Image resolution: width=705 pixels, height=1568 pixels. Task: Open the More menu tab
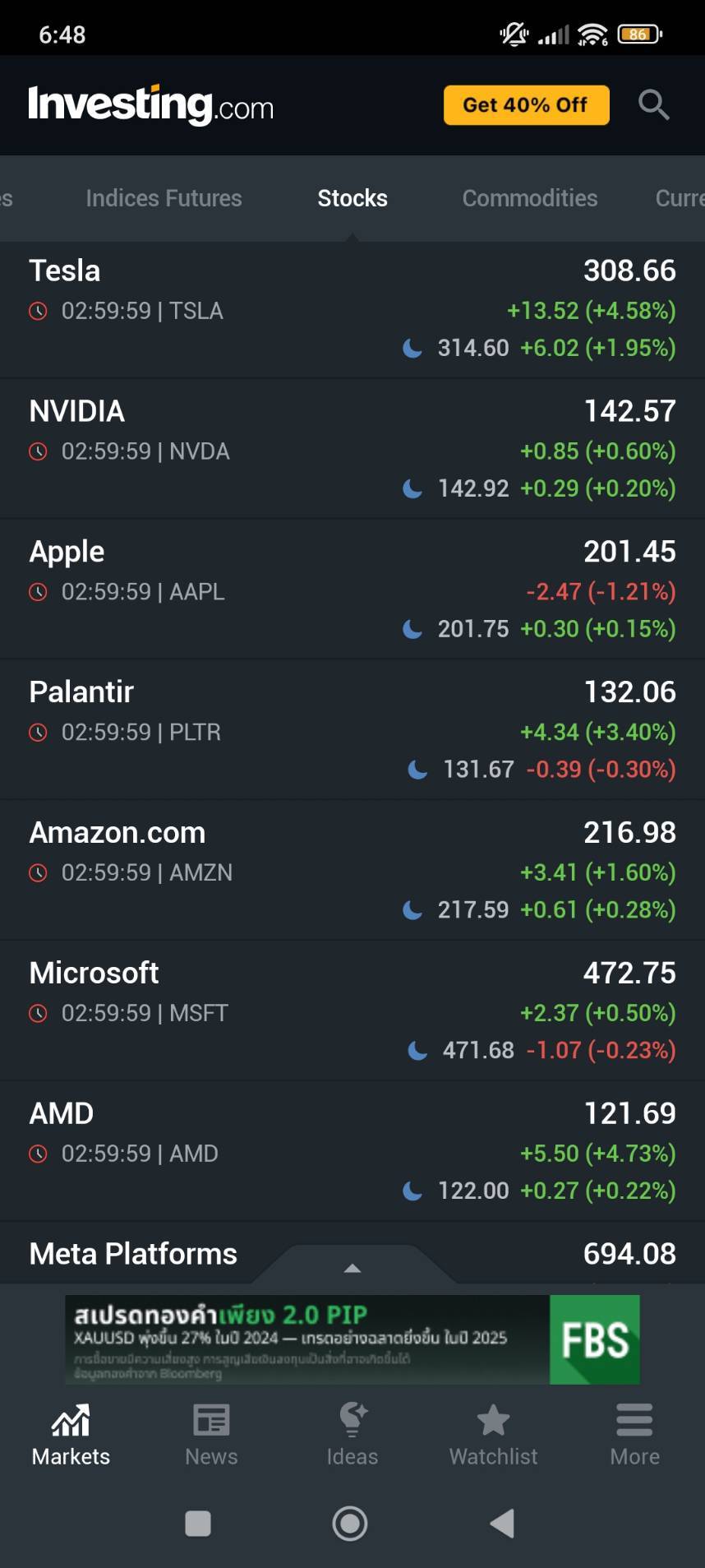pyautogui.click(x=634, y=1435)
